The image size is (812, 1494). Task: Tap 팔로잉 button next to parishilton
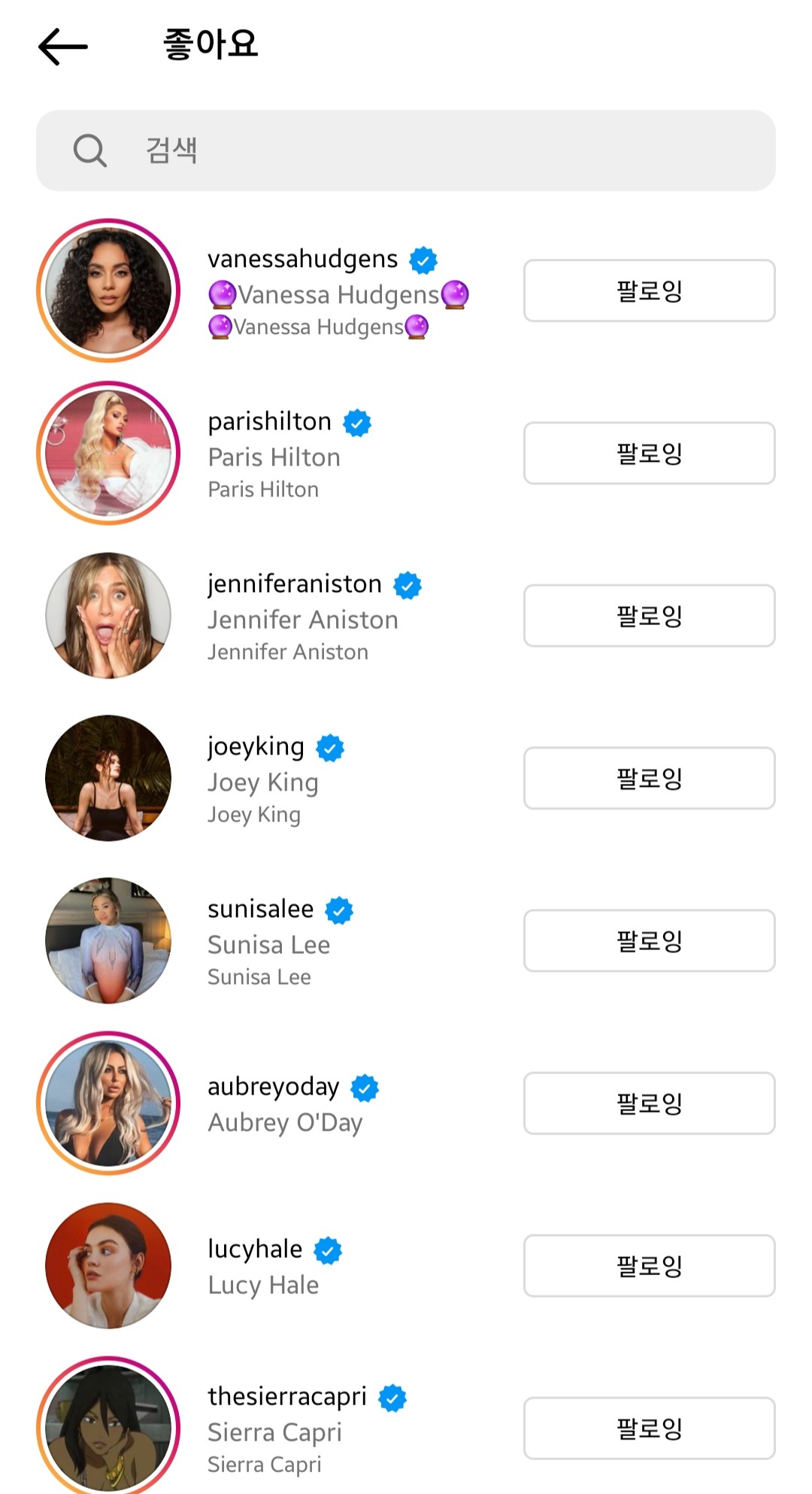click(649, 454)
